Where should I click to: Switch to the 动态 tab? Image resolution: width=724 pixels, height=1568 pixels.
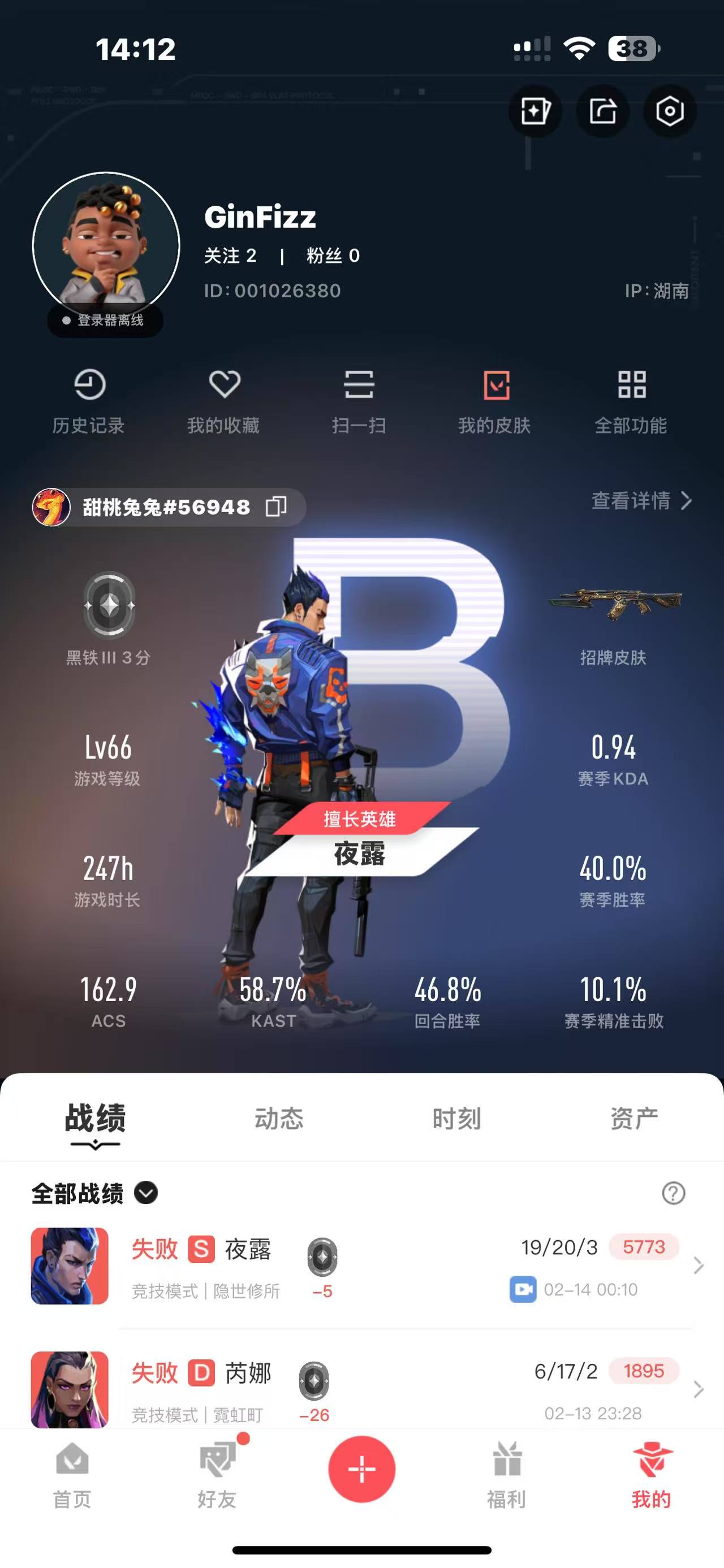point(278,1119)
